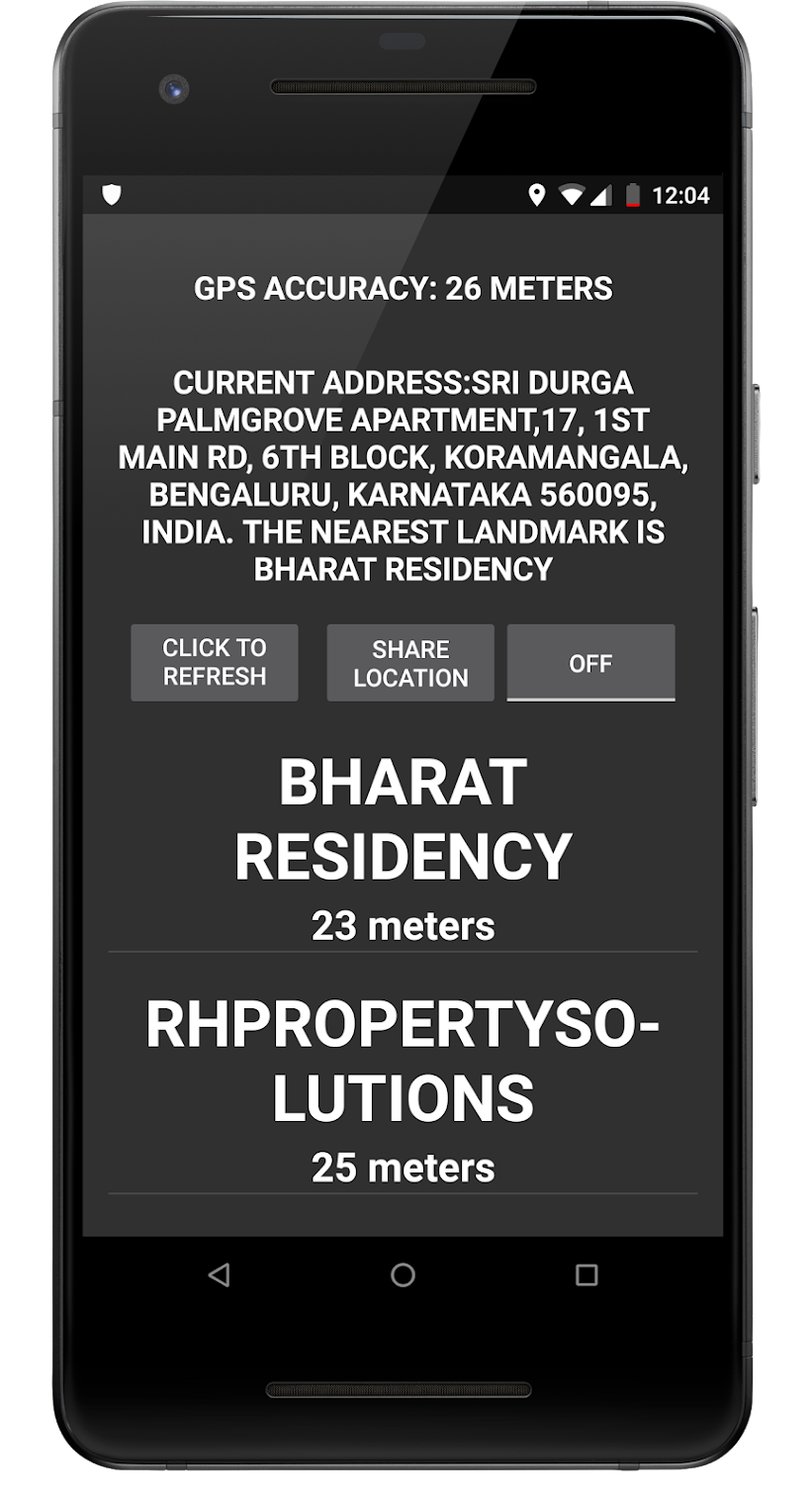Share the current location
This screenshot has height=1502, width=812.
(x=410, y=663)
